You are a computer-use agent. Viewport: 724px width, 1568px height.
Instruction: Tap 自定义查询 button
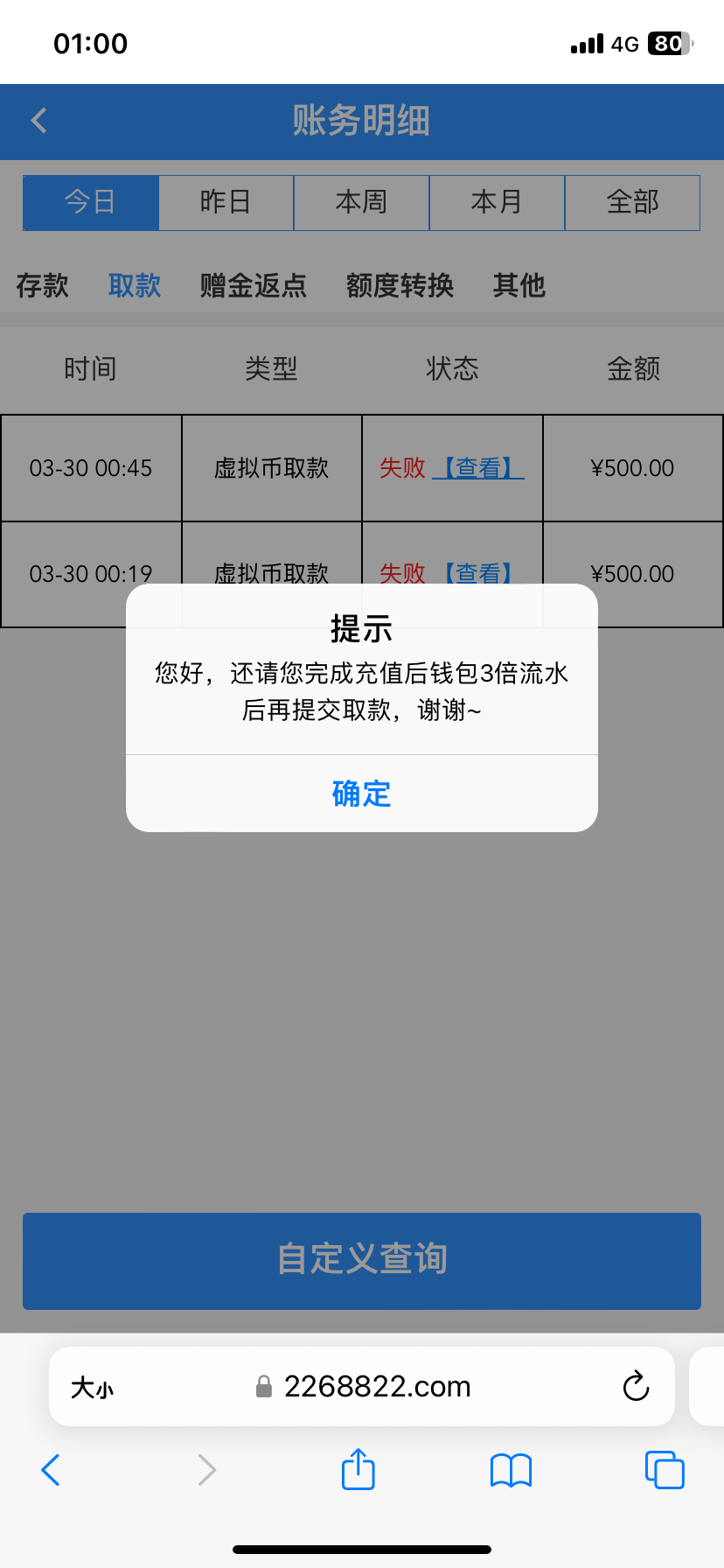click(x=361, y=1260)
